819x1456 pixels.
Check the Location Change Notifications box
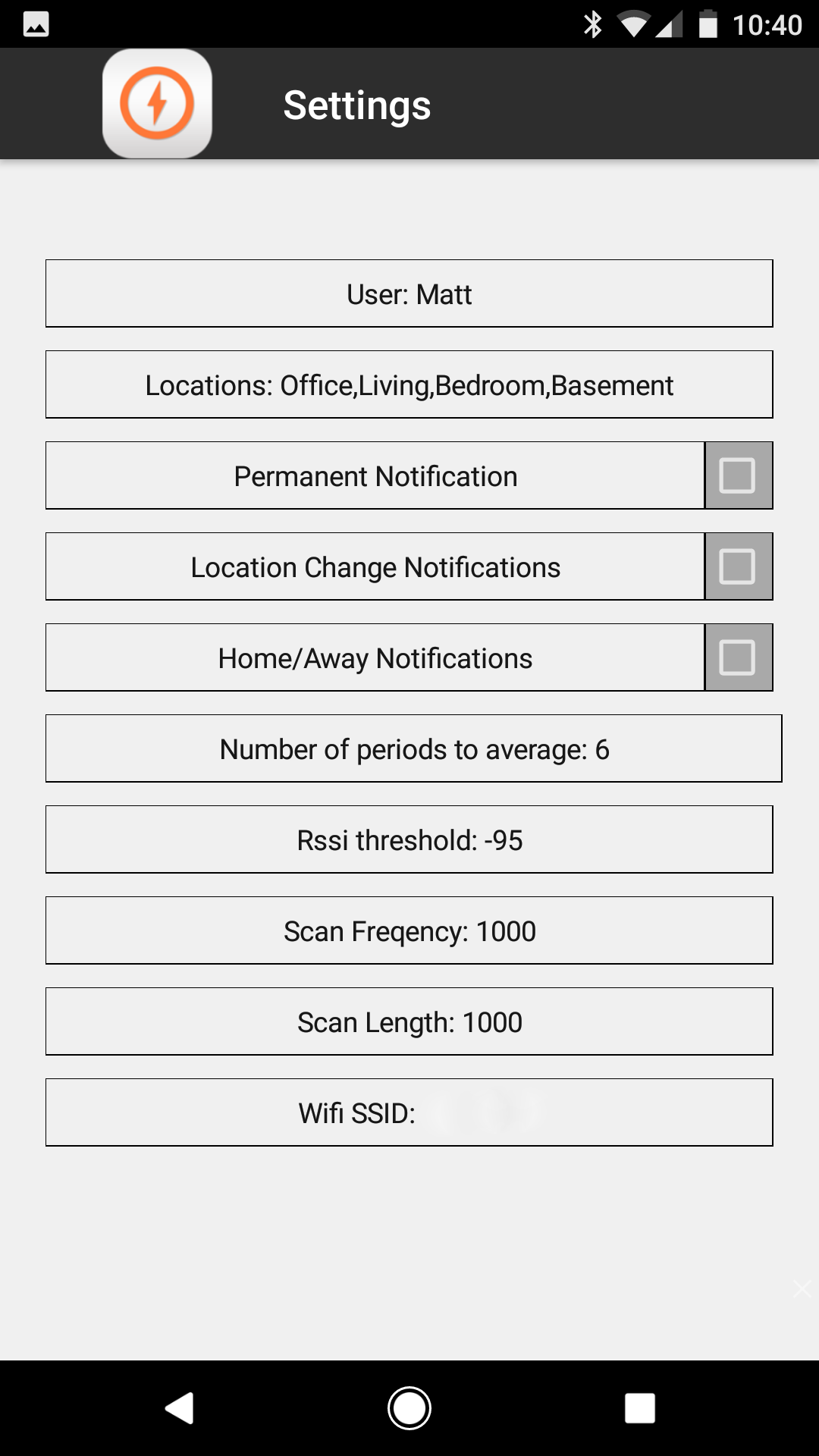(x=738, y=567)
